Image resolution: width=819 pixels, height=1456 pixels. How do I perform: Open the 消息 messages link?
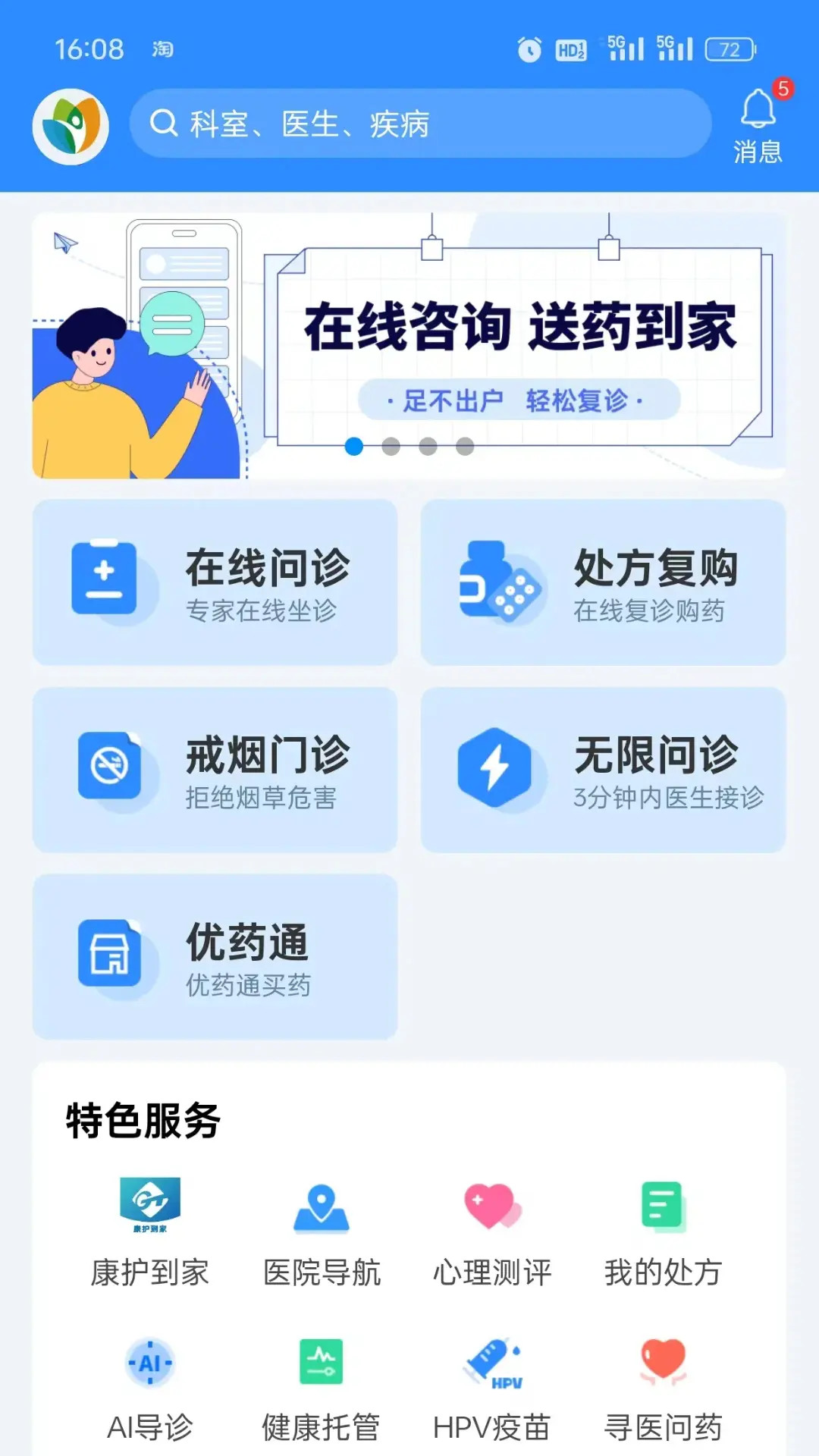pos(758,150)
